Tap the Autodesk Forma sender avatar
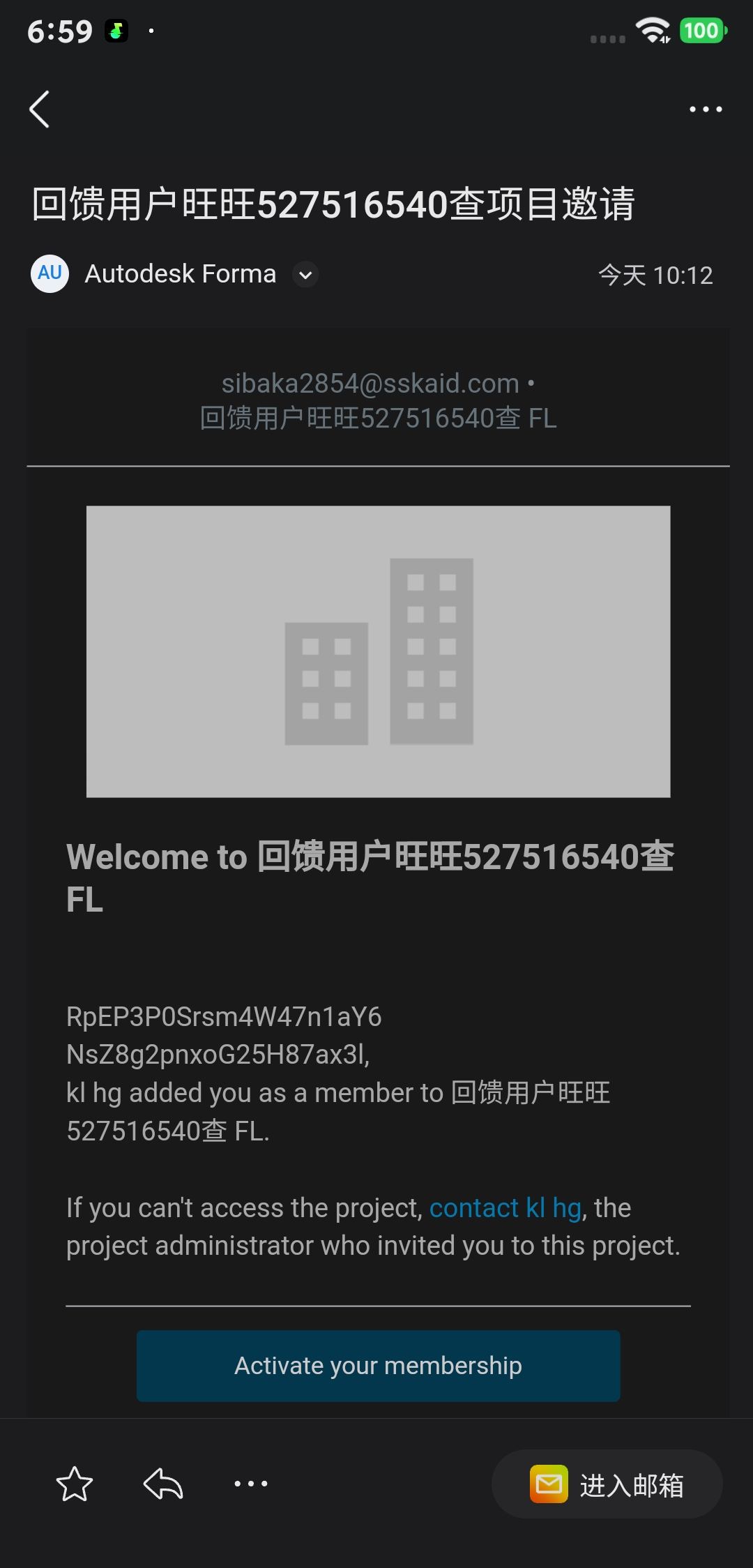Viewport: 753px width, 1568px height. (x=50, y=273)
